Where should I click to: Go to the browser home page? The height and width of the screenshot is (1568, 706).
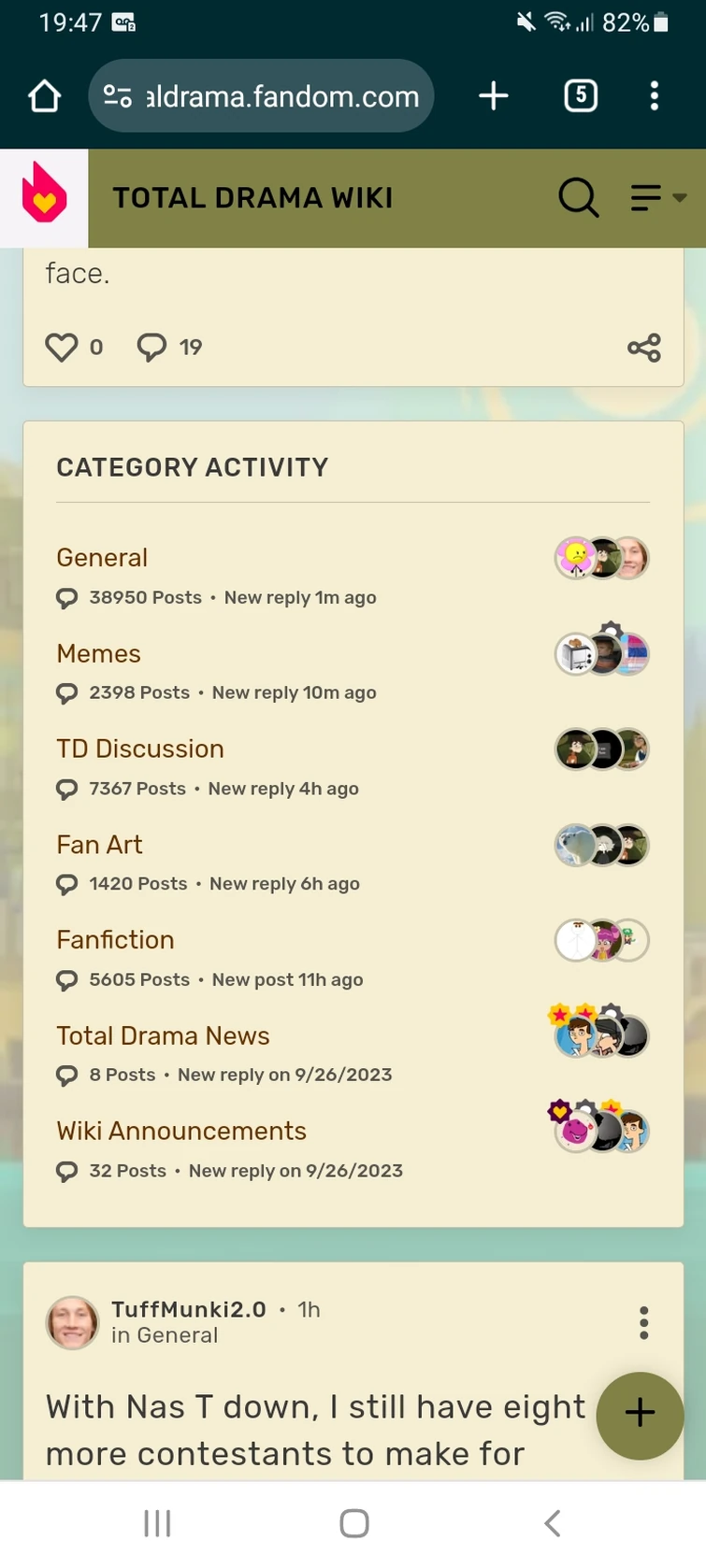pyautogui.click(x=44, y=96)
